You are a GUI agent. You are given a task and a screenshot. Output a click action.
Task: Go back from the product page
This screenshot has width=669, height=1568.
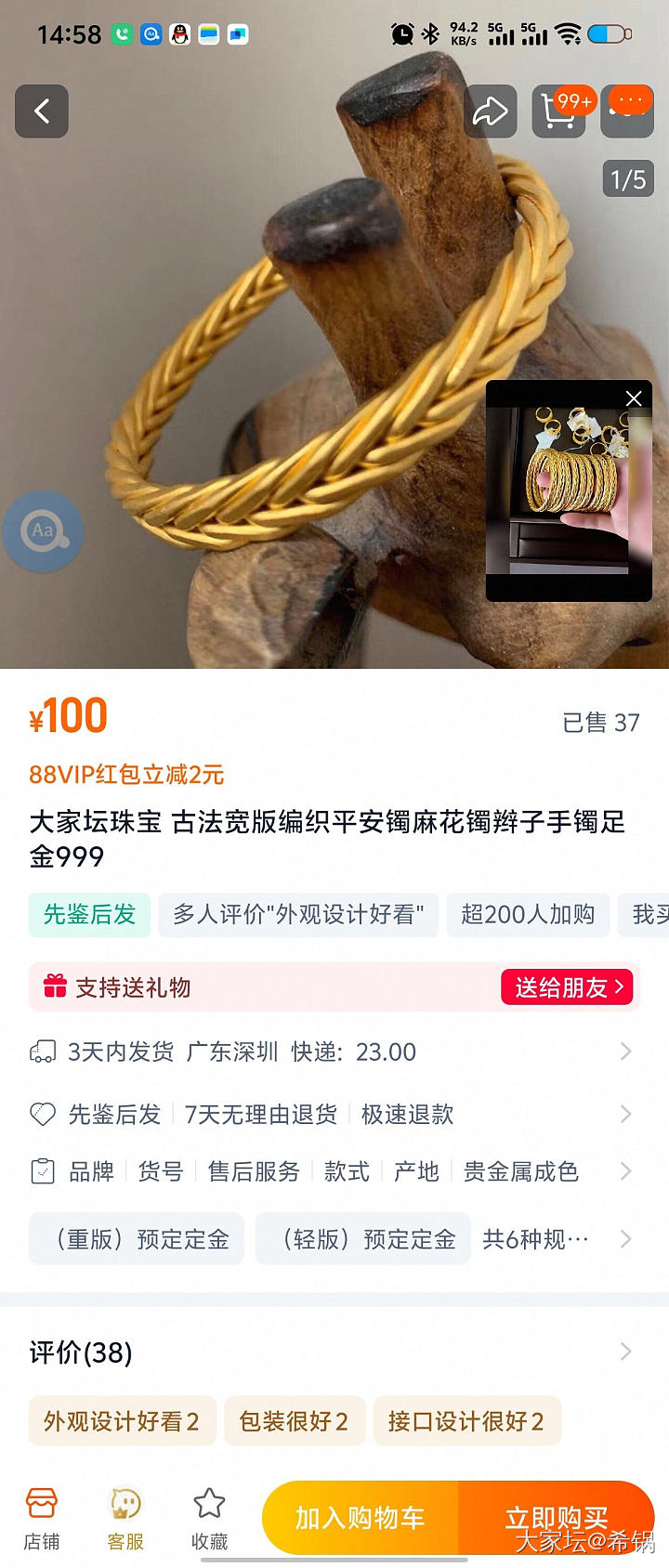pyautogui.click(x=42, y=111)
